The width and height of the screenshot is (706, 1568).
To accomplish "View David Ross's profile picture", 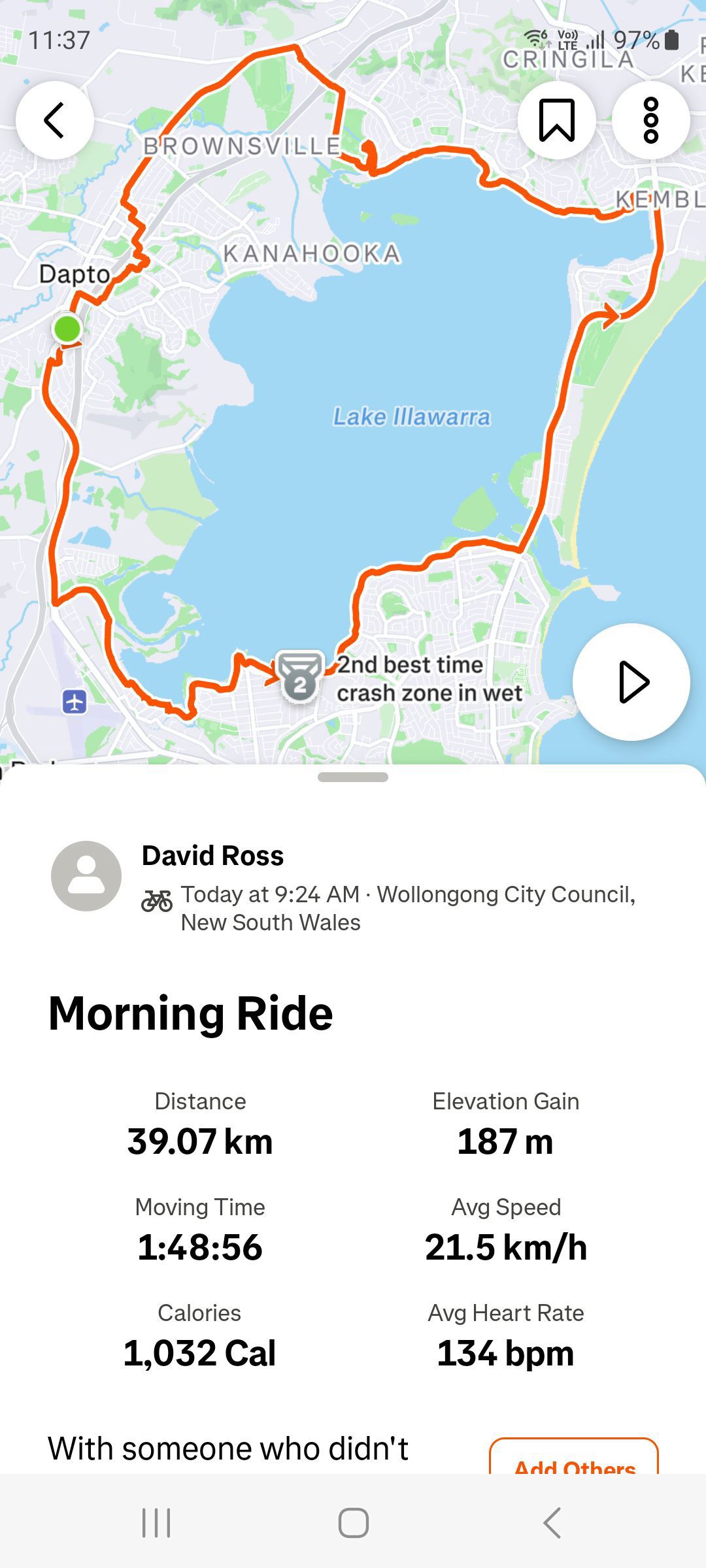I will pyautogui.click(x=86, y=876).
